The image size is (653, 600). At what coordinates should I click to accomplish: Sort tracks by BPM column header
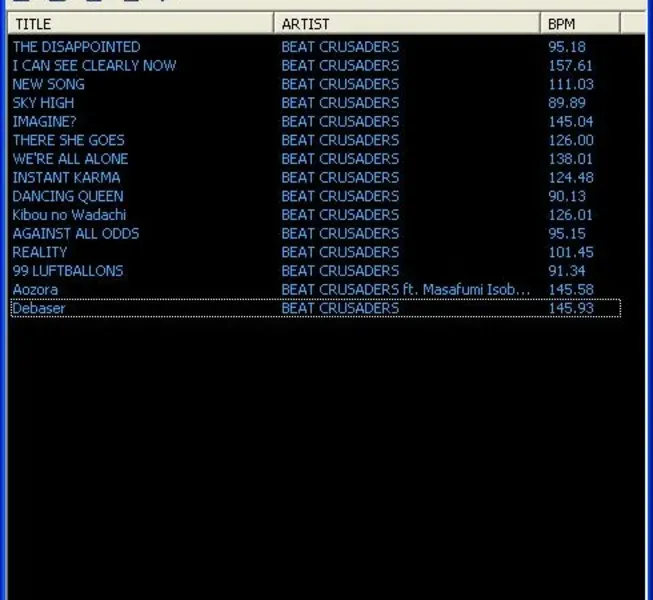coord(580,23)
